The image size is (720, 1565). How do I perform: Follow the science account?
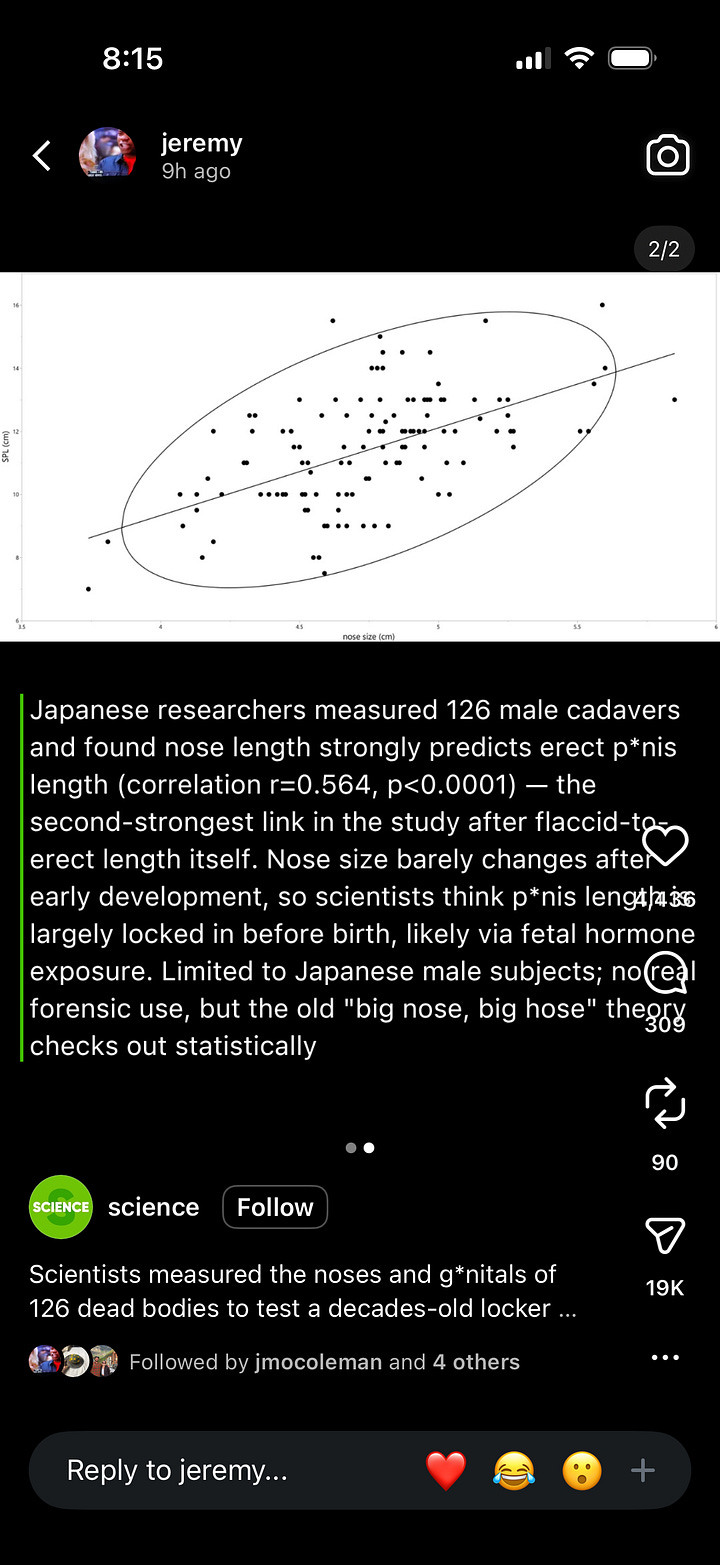[275, 1207]
